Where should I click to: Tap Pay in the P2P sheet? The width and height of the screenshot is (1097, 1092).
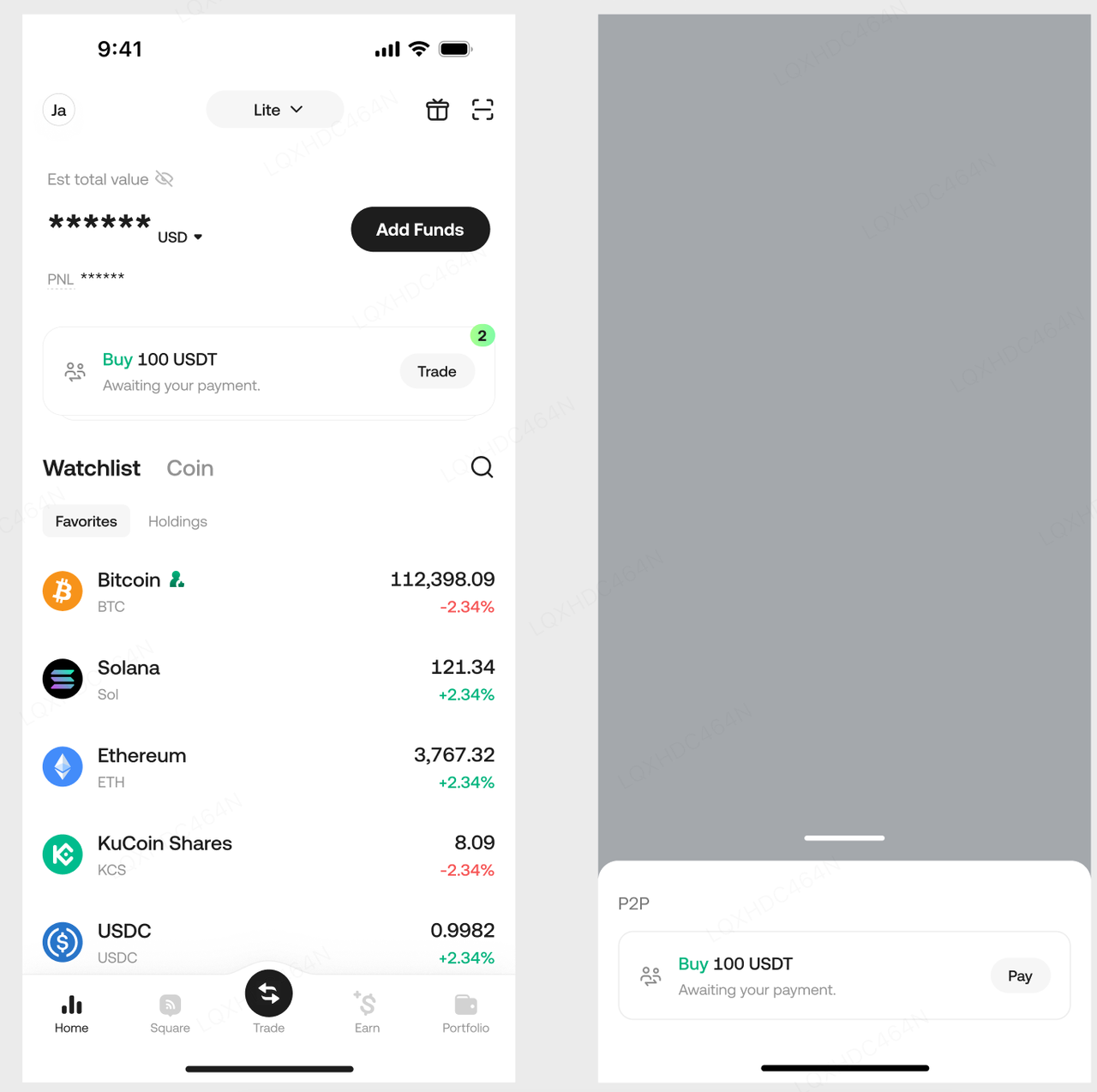point(1019,975)
